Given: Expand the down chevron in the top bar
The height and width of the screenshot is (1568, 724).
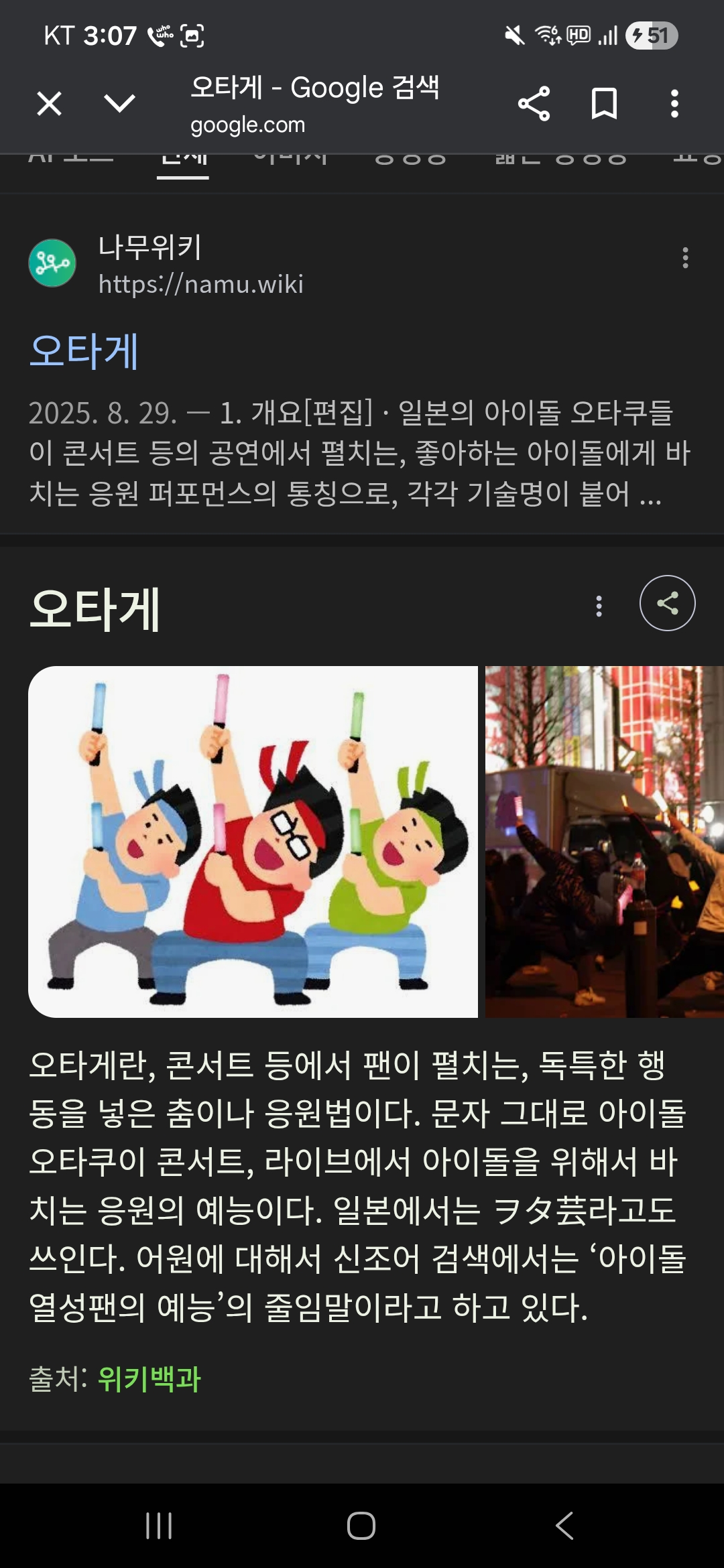Looking at the screenshot, I should 120,103.
